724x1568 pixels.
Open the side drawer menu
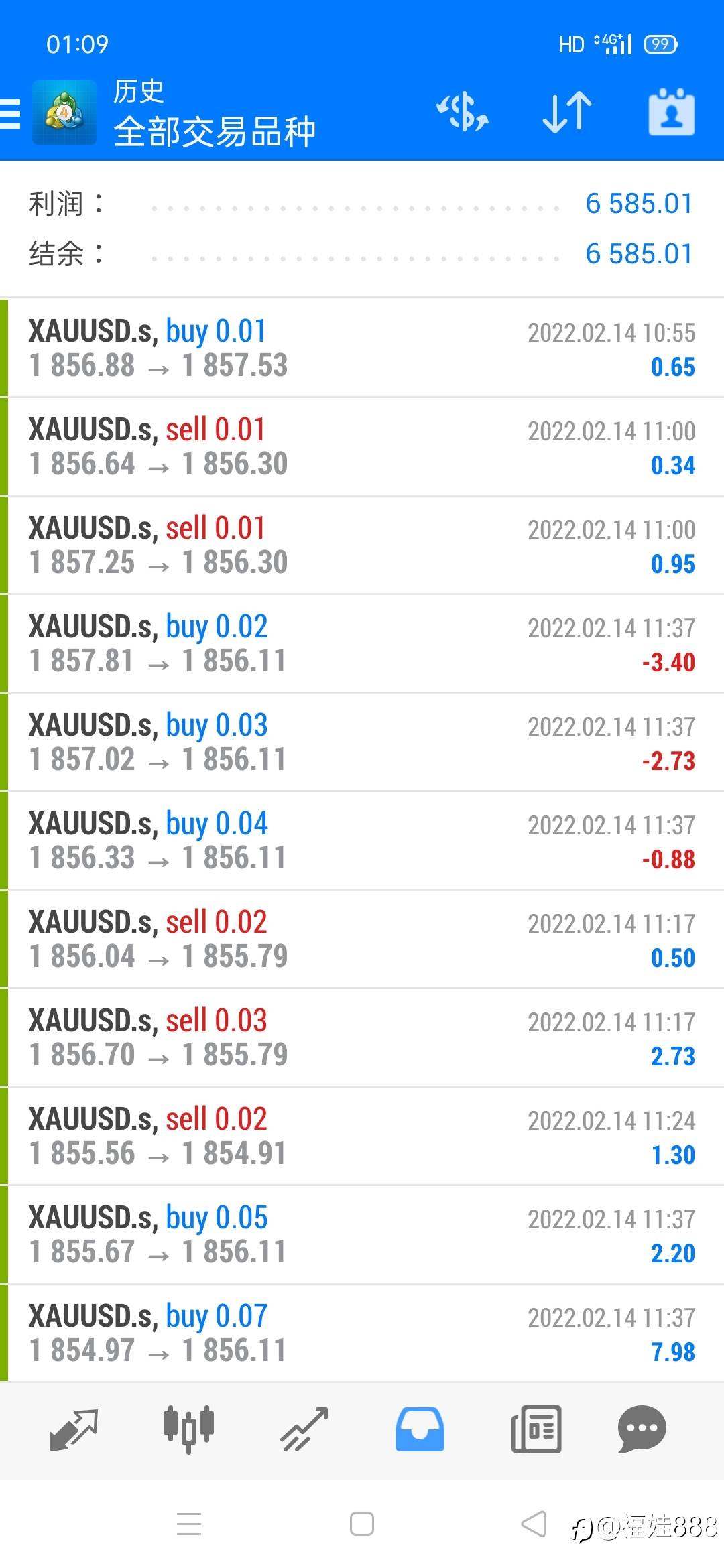tap(11, 113)
